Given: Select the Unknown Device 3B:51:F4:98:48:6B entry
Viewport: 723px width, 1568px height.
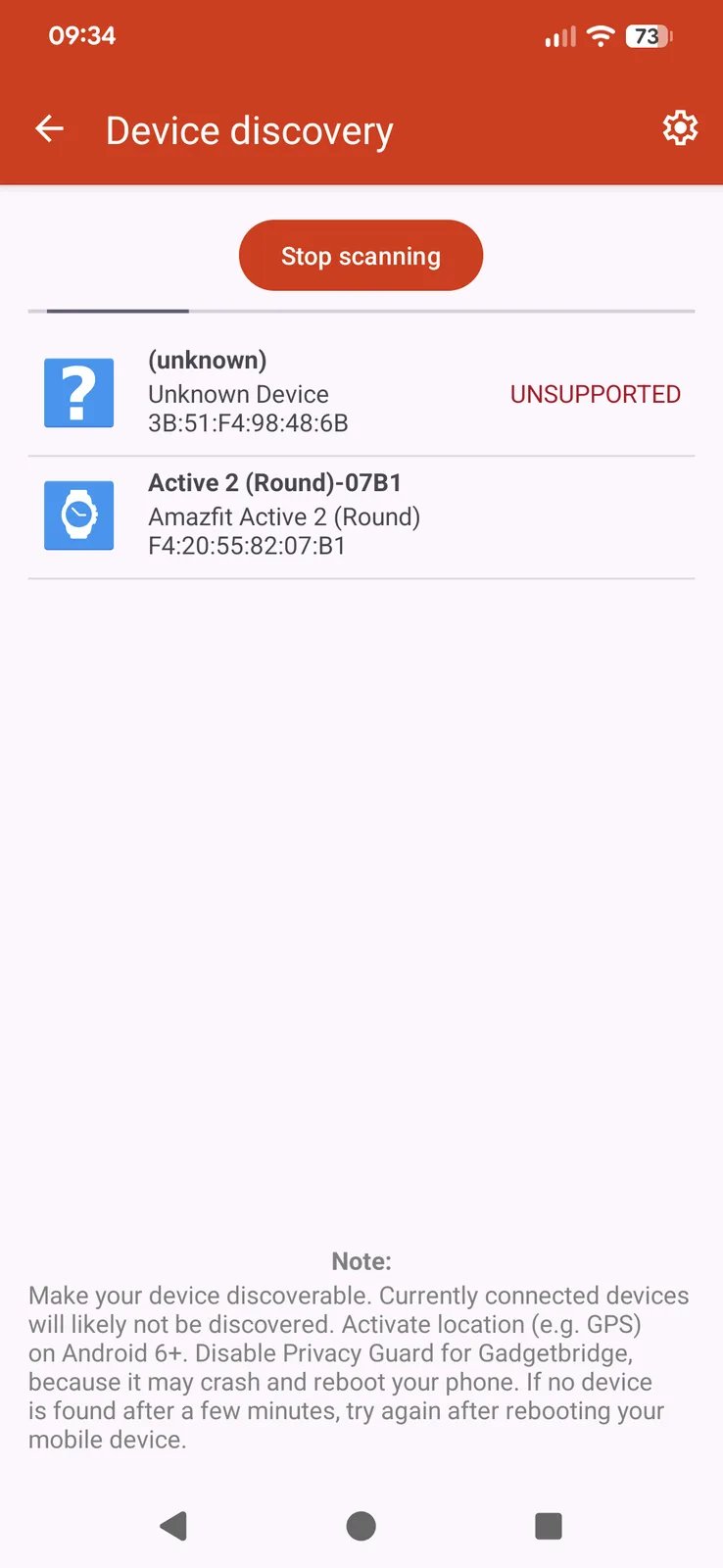Looking at the screenshot, I should (x=361, y=393).
